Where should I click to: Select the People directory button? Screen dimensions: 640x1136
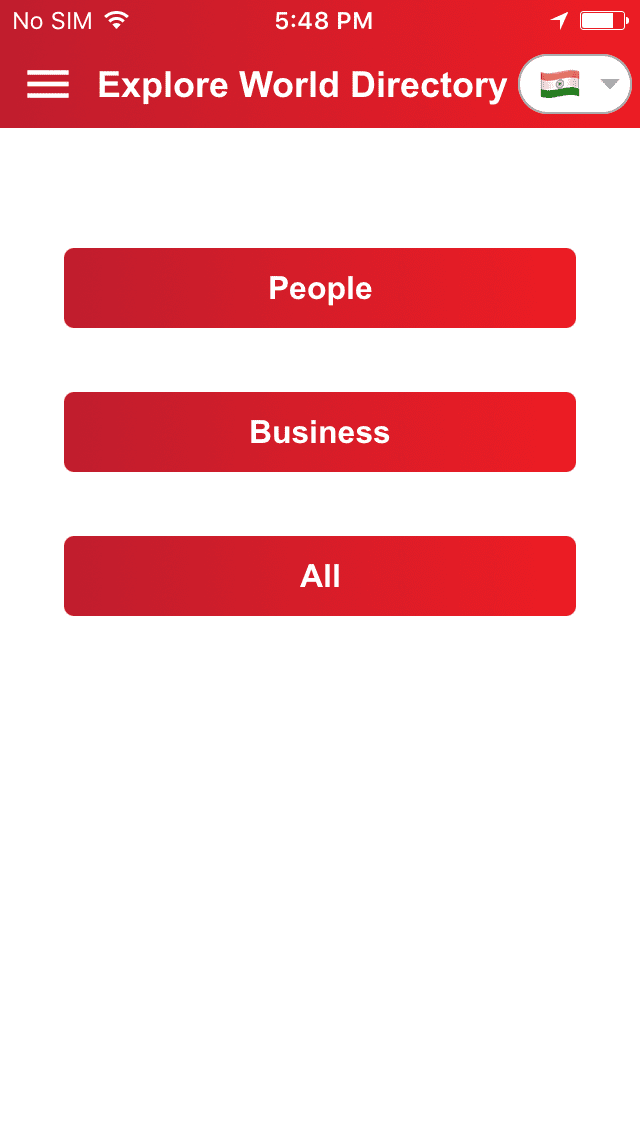320,288
